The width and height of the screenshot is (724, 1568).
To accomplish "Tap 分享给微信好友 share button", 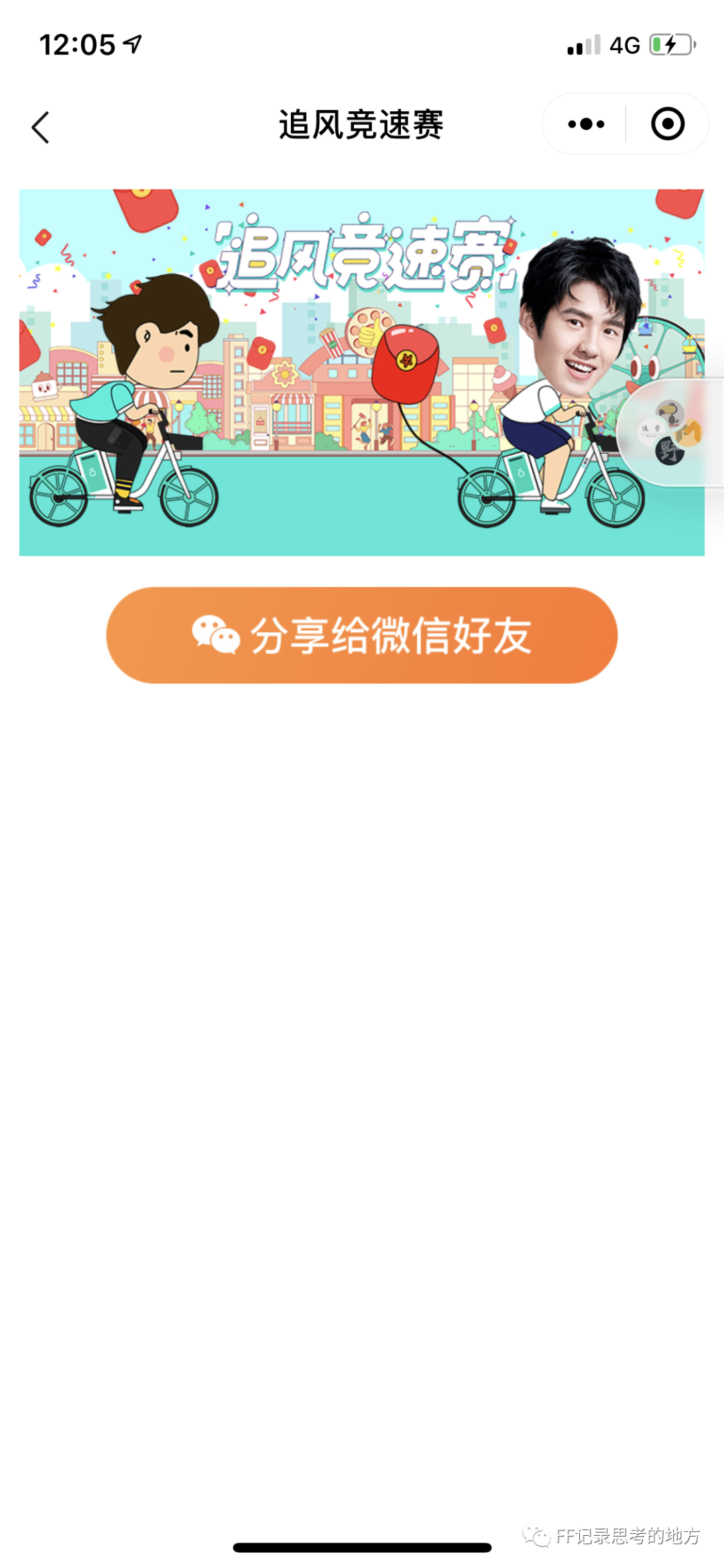I will 361,635.
